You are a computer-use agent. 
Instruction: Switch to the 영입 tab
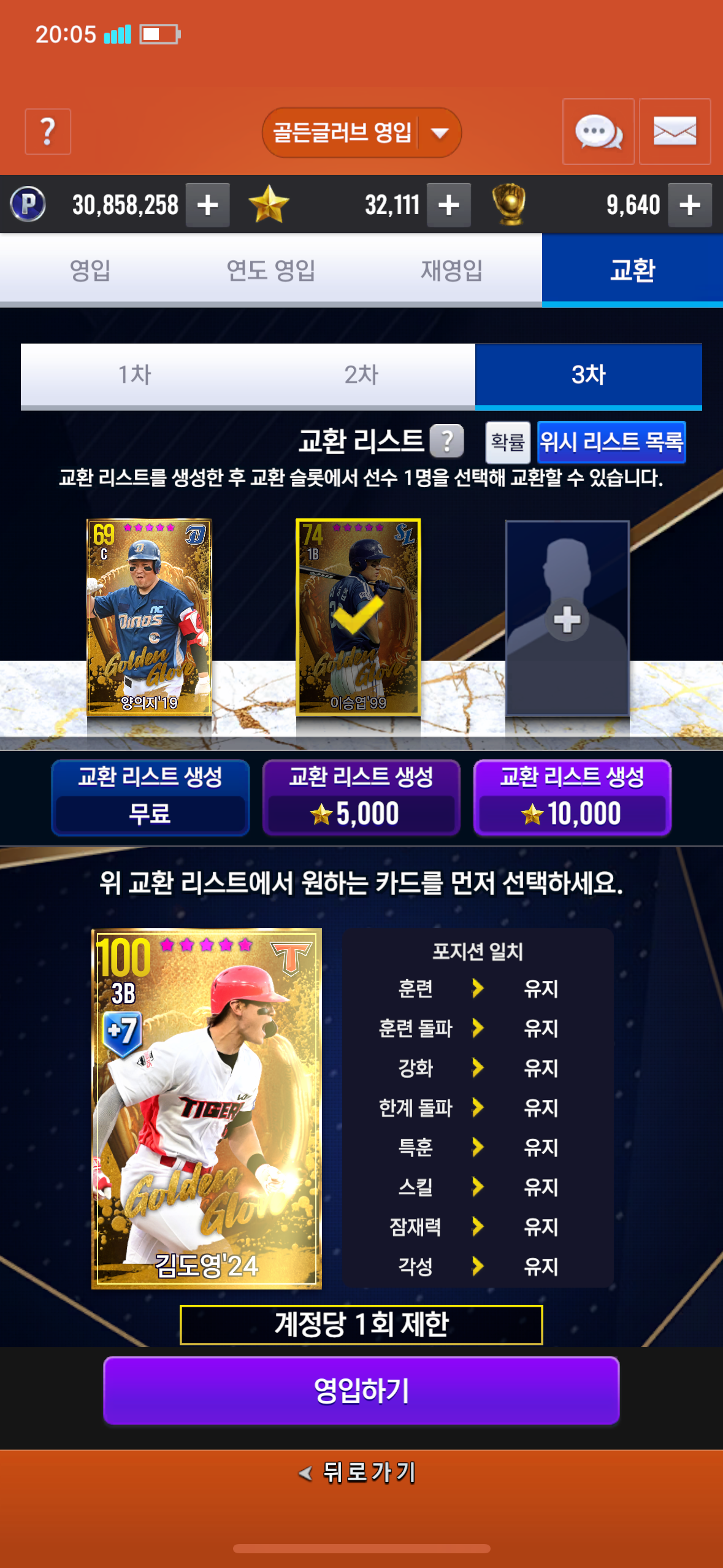pos(90,270)
